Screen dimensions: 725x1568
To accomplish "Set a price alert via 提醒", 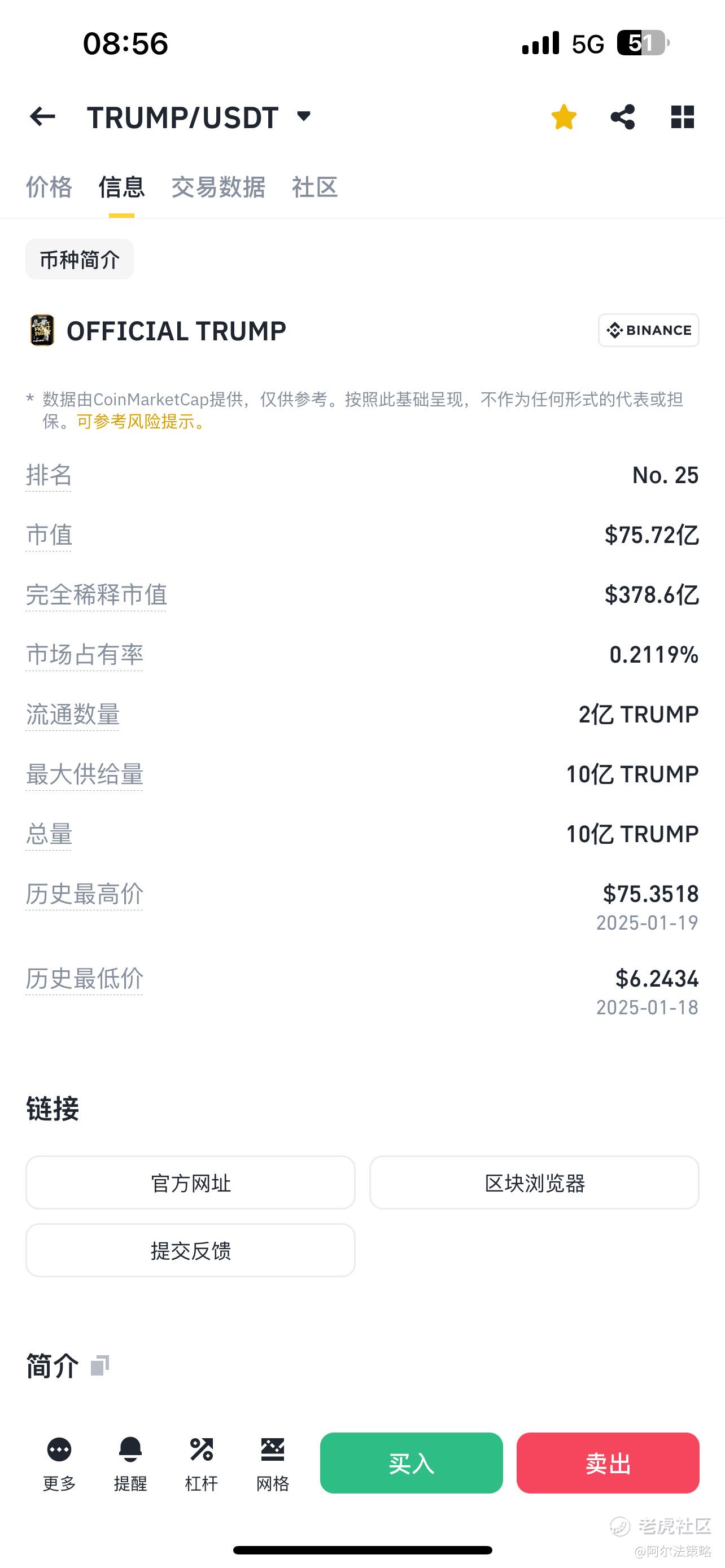I will [130, 1464].
